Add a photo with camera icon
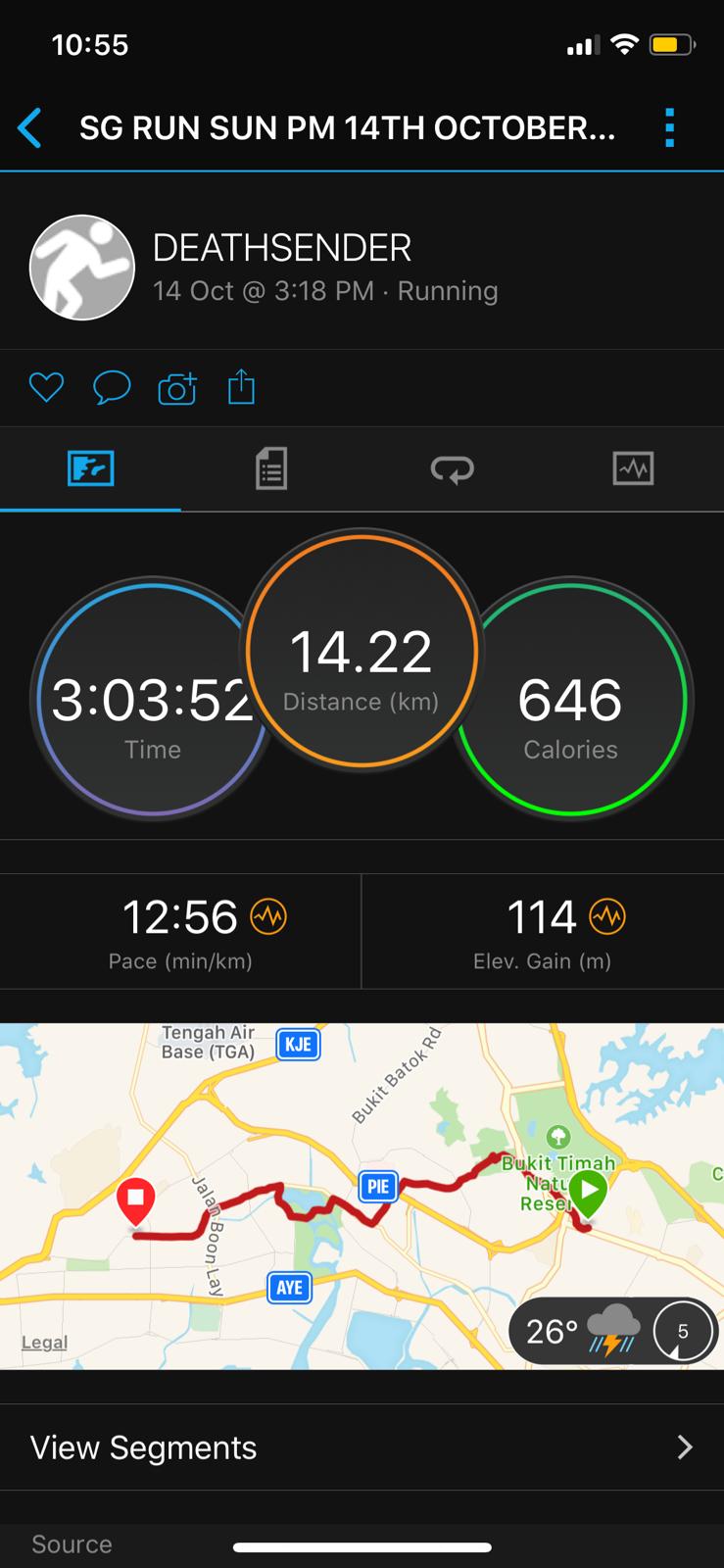Viewport: 724px width, 1568px height. pos(177,388)
